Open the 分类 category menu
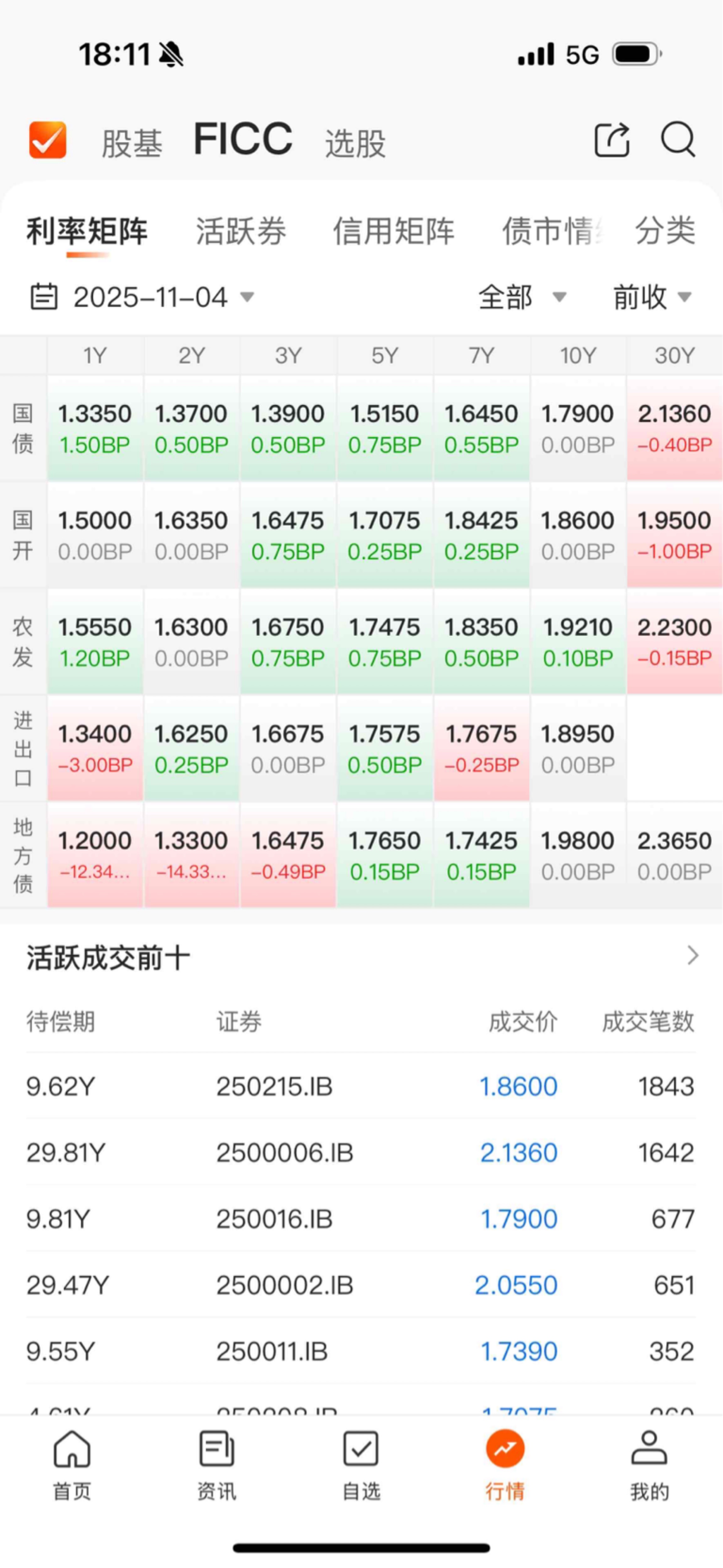 click(x=665, y=231)
